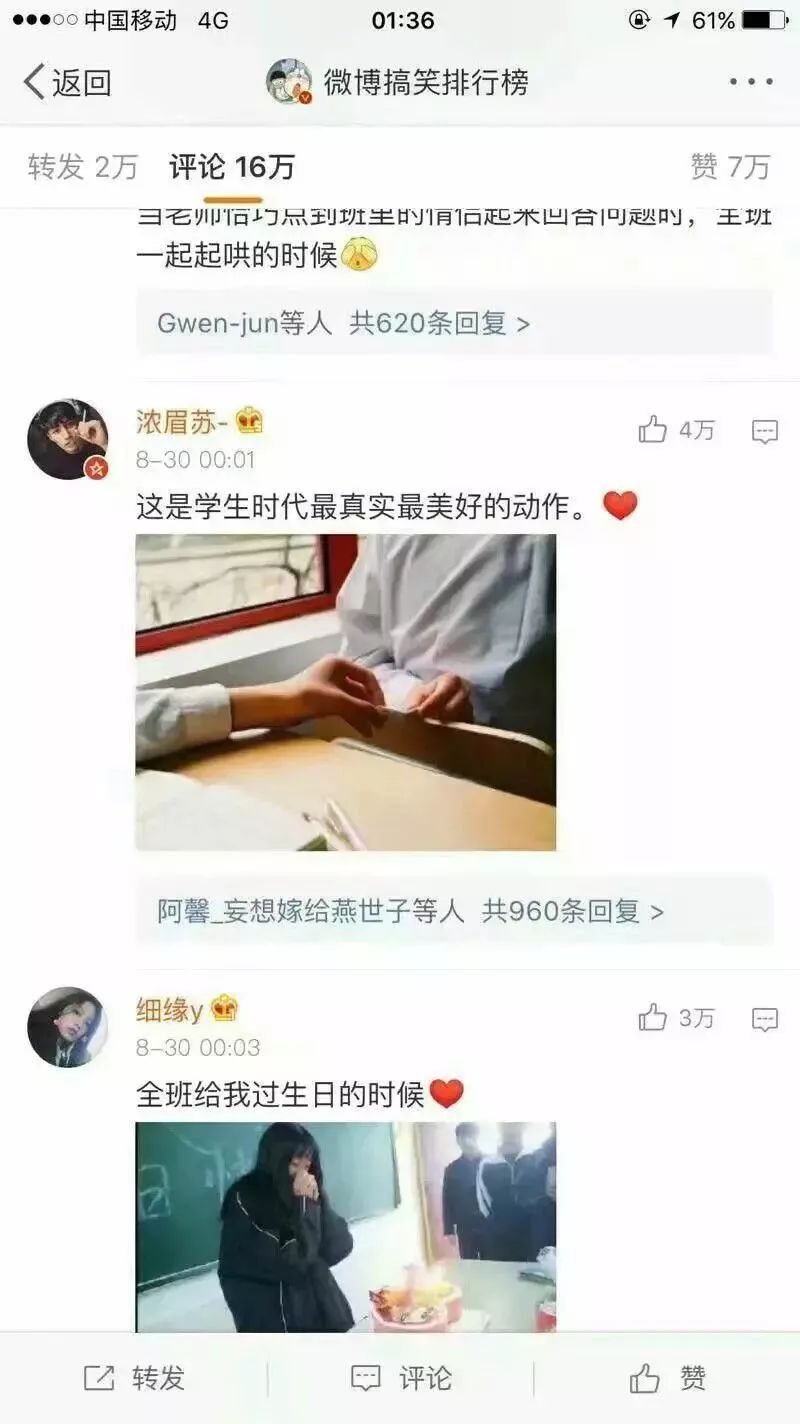Open the username 浓眉苏-
800x1424 pixels.
tap(183, 423)
